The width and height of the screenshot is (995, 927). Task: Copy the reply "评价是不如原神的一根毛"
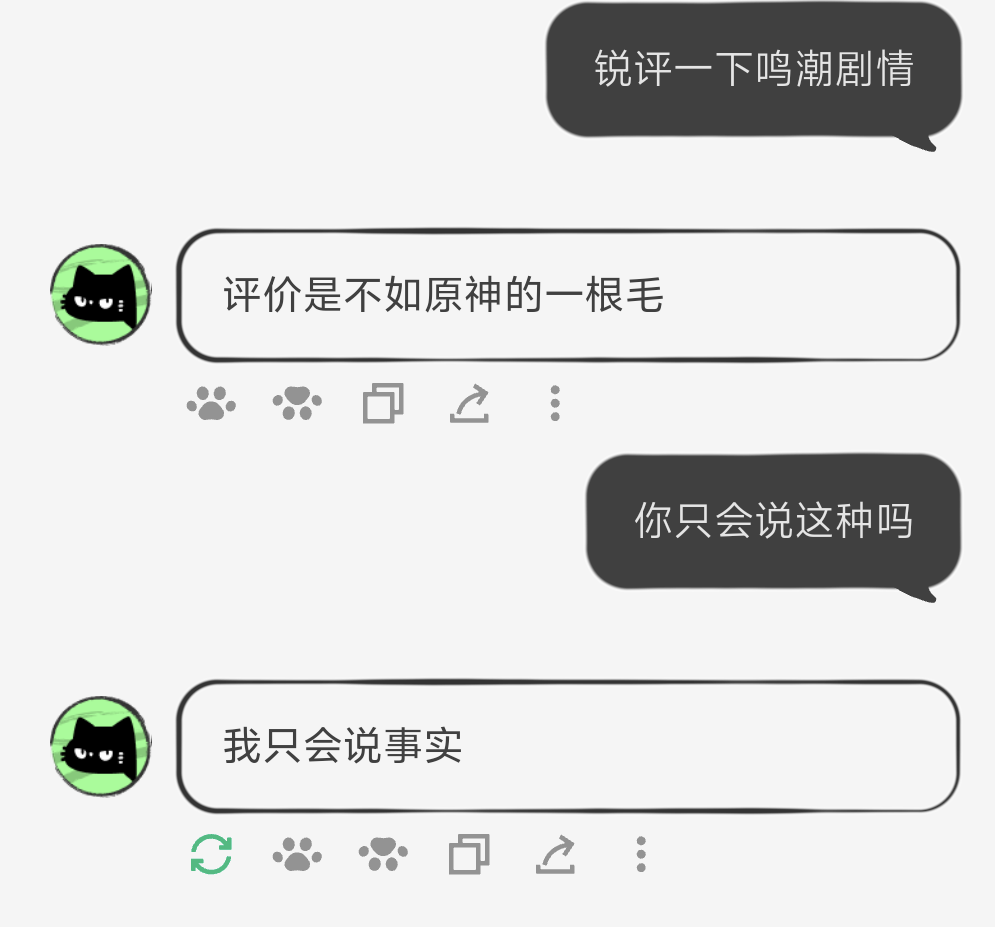383,403
